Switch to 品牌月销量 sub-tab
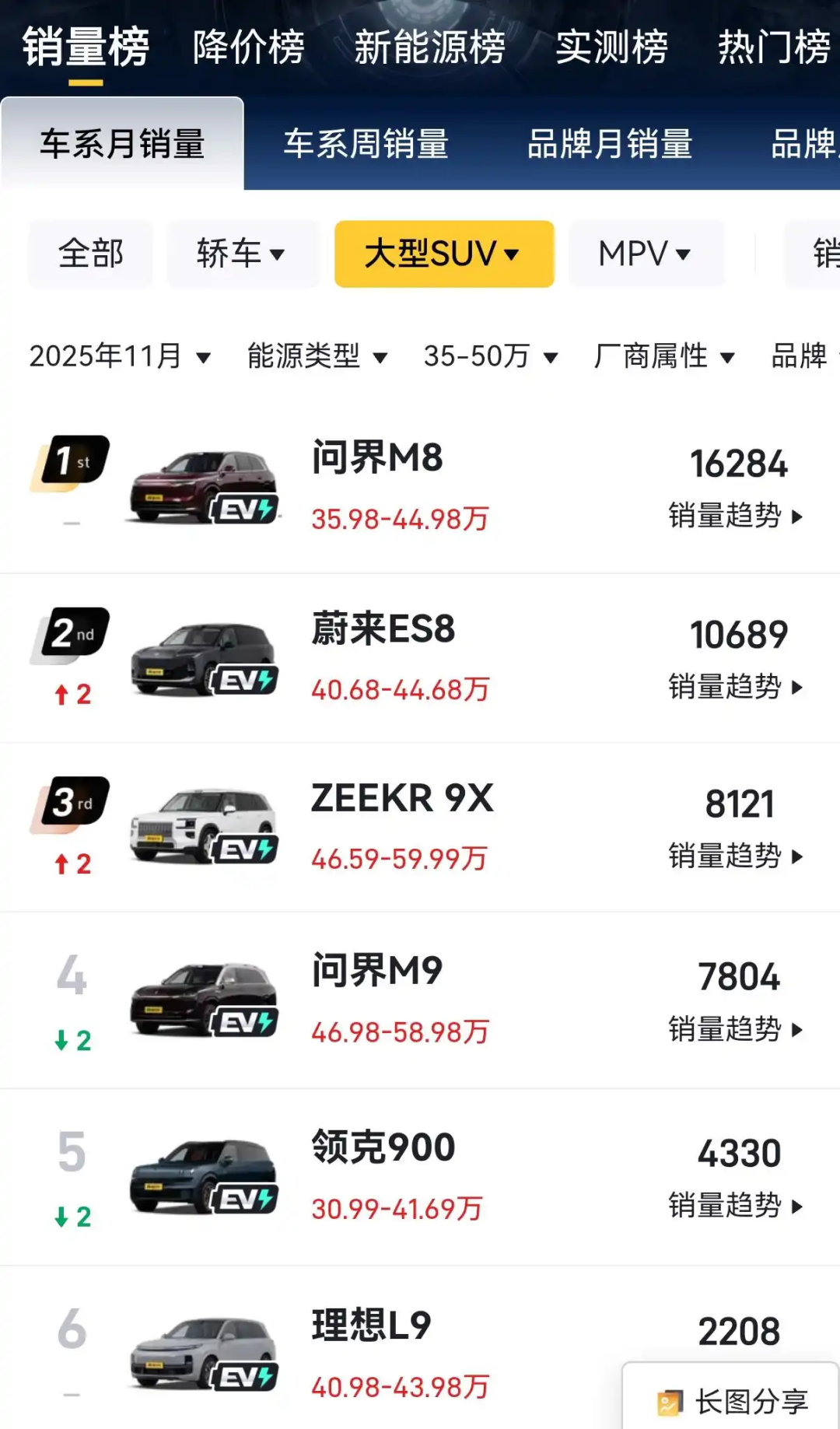This screenshot has width=840, height=1429. click(x=610, y=145)
